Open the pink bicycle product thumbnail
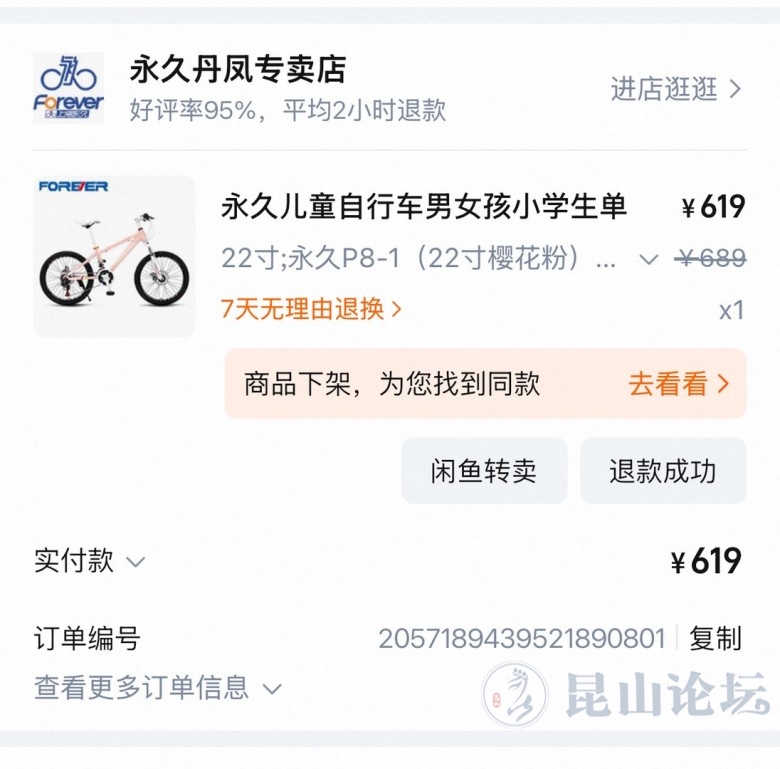The height and width of the screenshot is (769, 780). click(114, 256)
